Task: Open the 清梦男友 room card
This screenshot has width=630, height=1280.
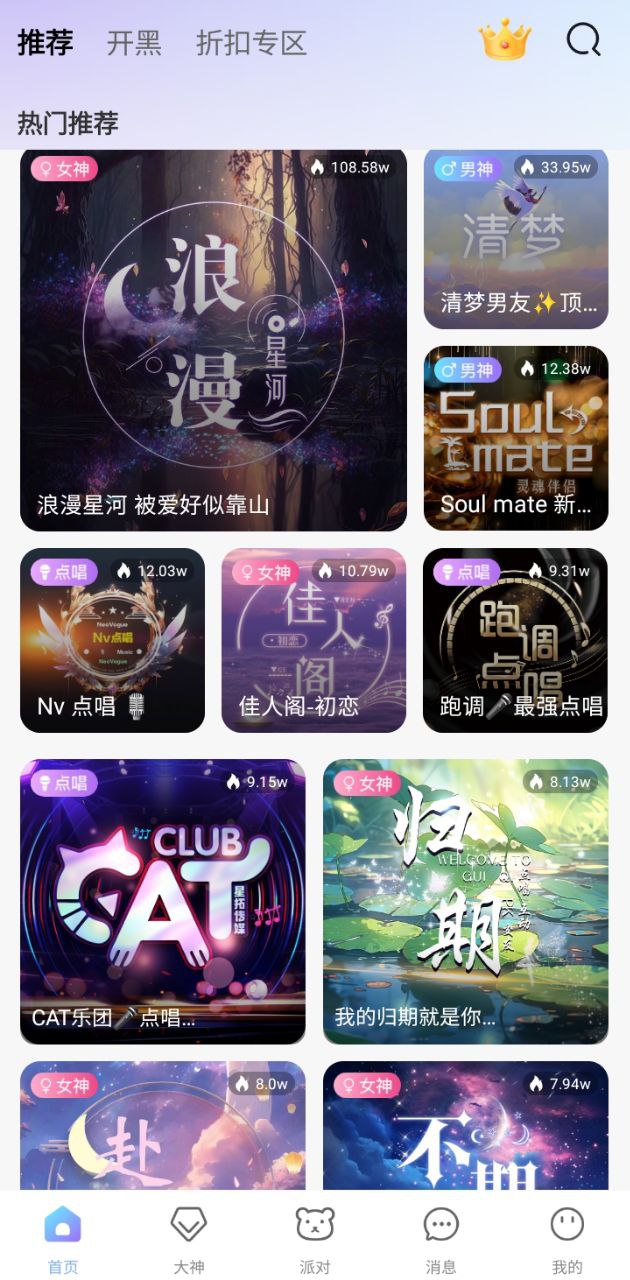Action: pyautogui.click(x=516, y=238)
